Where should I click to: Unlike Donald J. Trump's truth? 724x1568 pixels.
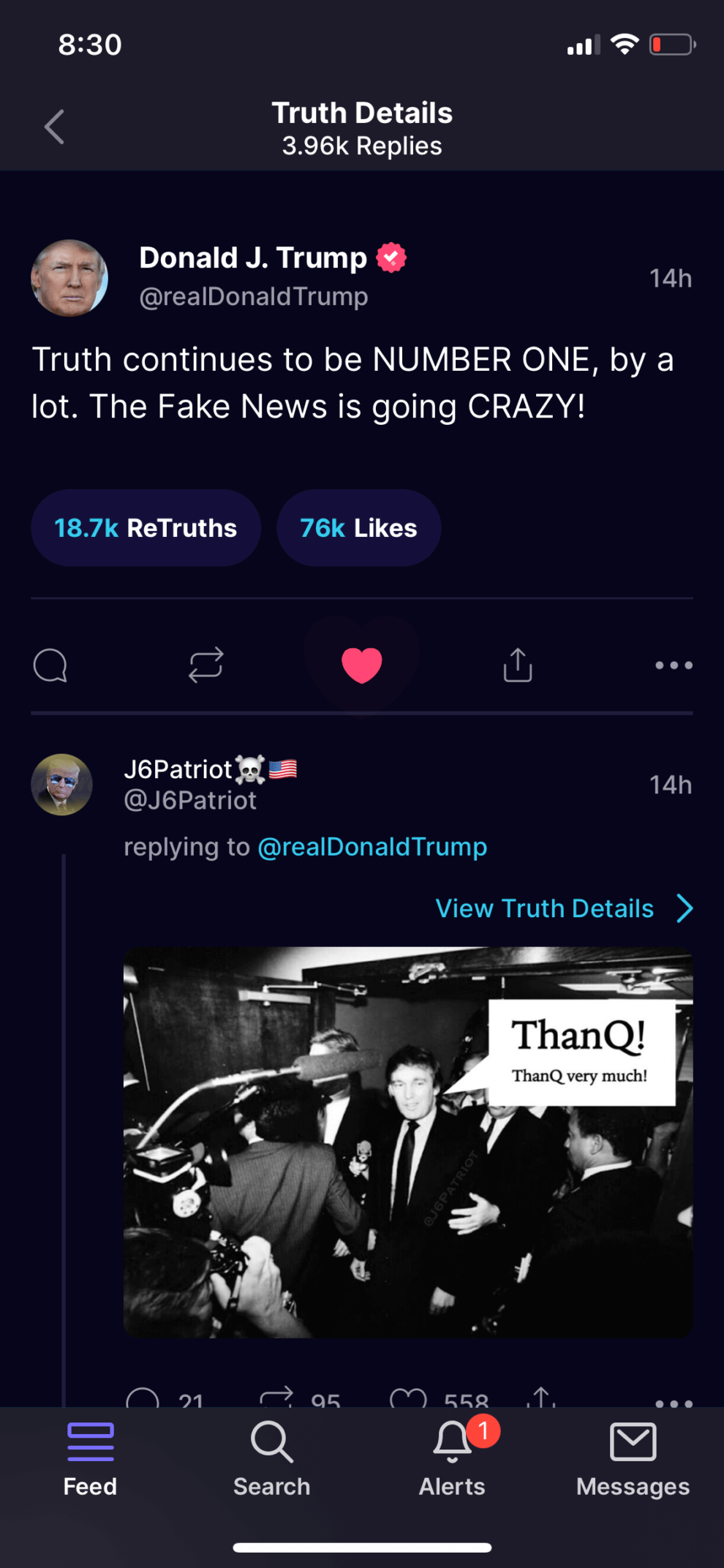coord(362,666)
